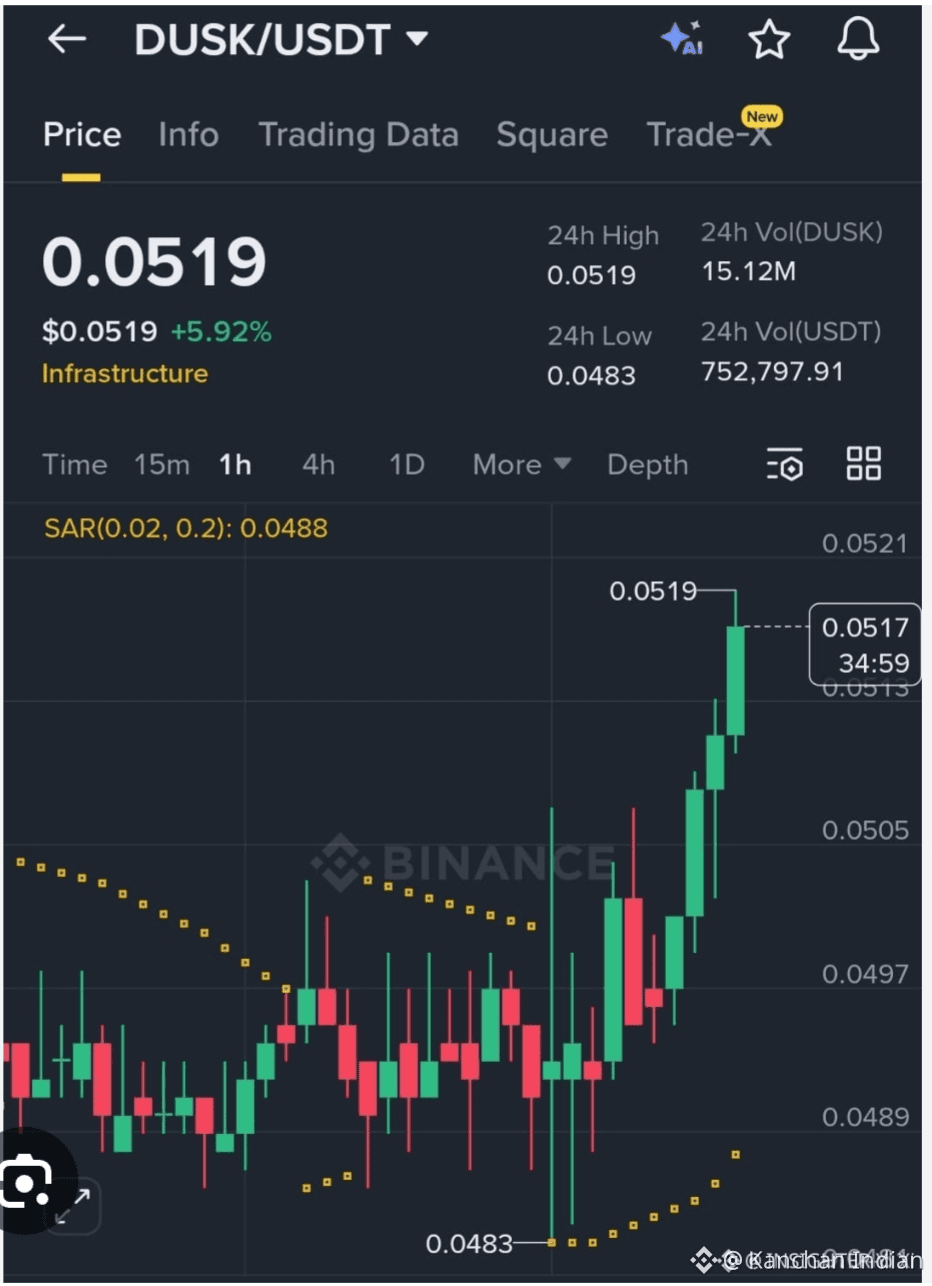932x1286 pixels.
Task: Switch chart interval to 15m
Action: 161,465
